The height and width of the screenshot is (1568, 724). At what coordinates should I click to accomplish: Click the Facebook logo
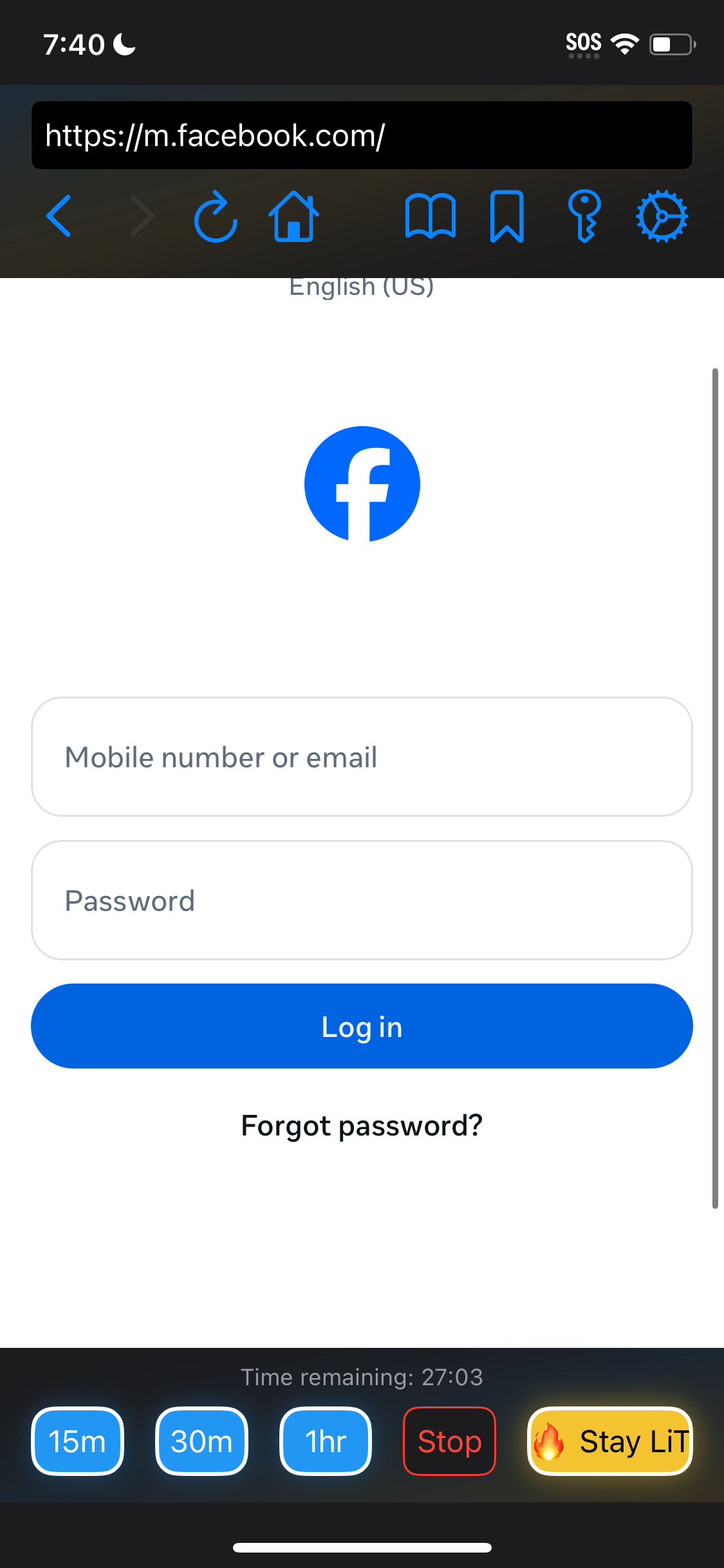pyautogui.click(x=362, y=483)
